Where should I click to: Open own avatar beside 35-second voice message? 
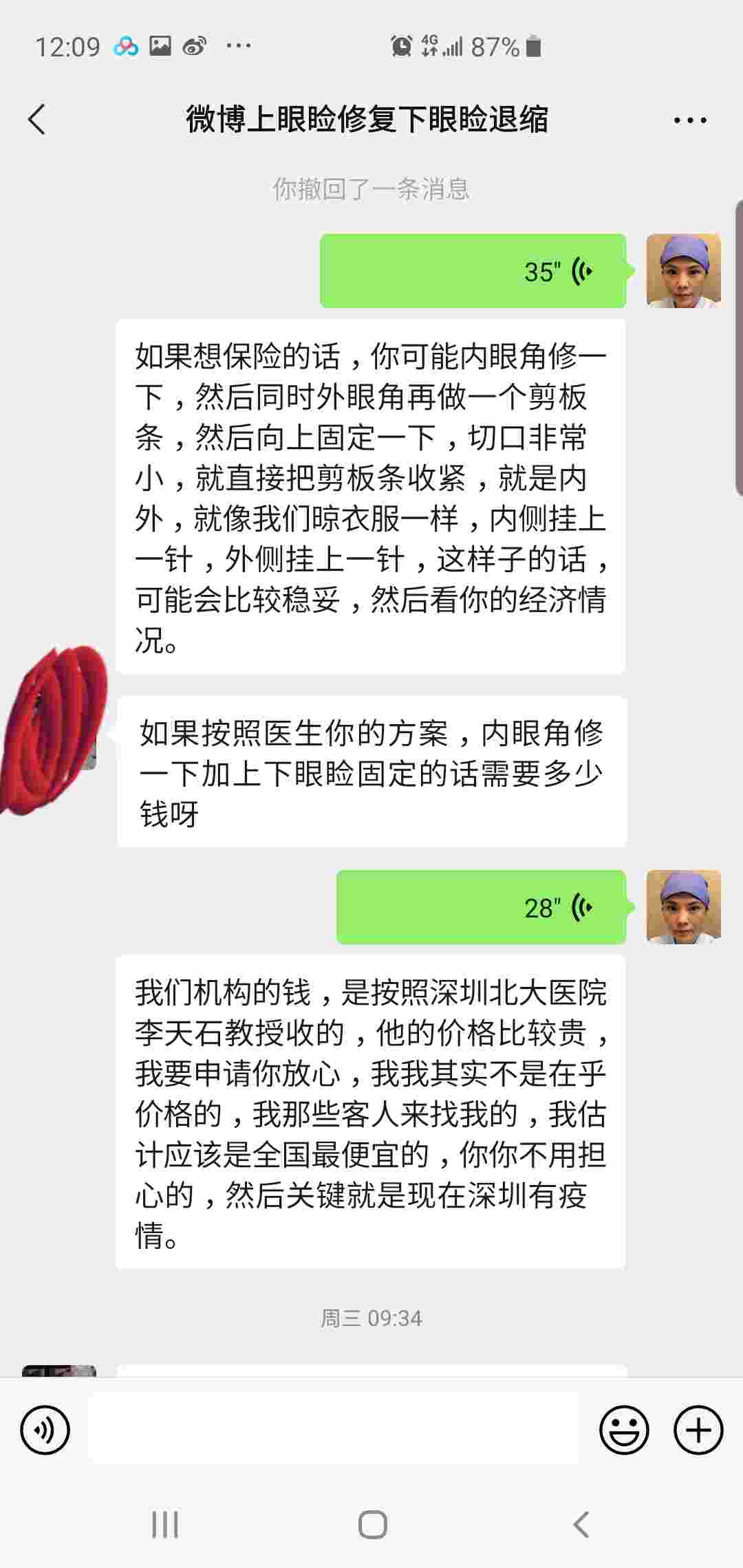click(x=683, y=271)
